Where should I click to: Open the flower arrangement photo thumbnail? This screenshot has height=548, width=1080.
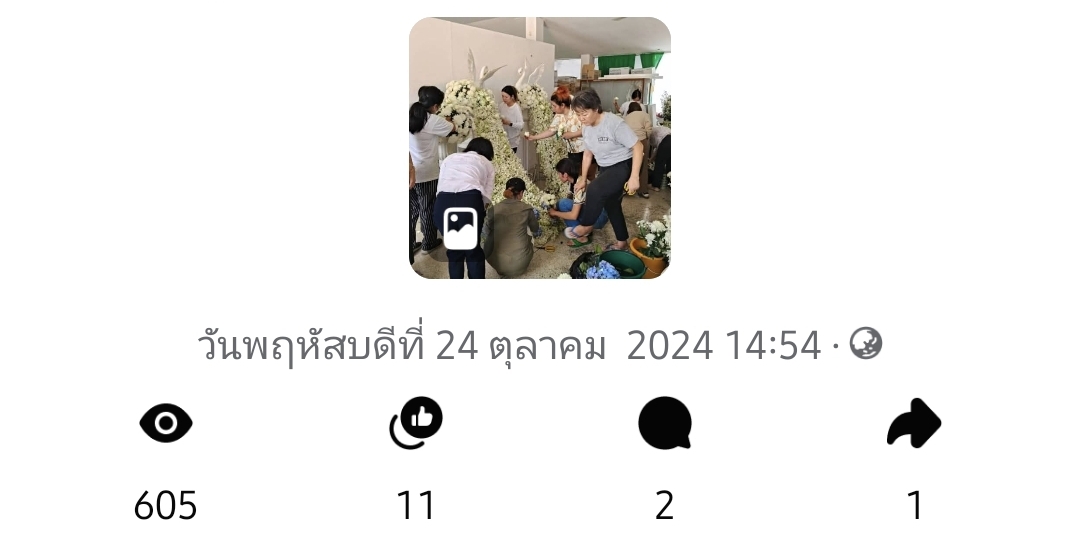(x=540, y=148)
